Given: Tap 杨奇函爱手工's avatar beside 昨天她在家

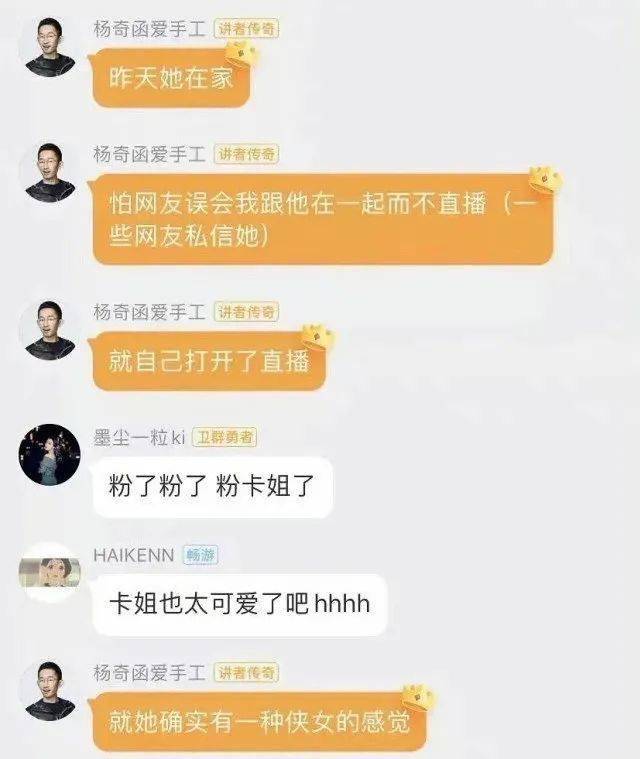Looking at the screenshot, I should click(x=49, y=44).
